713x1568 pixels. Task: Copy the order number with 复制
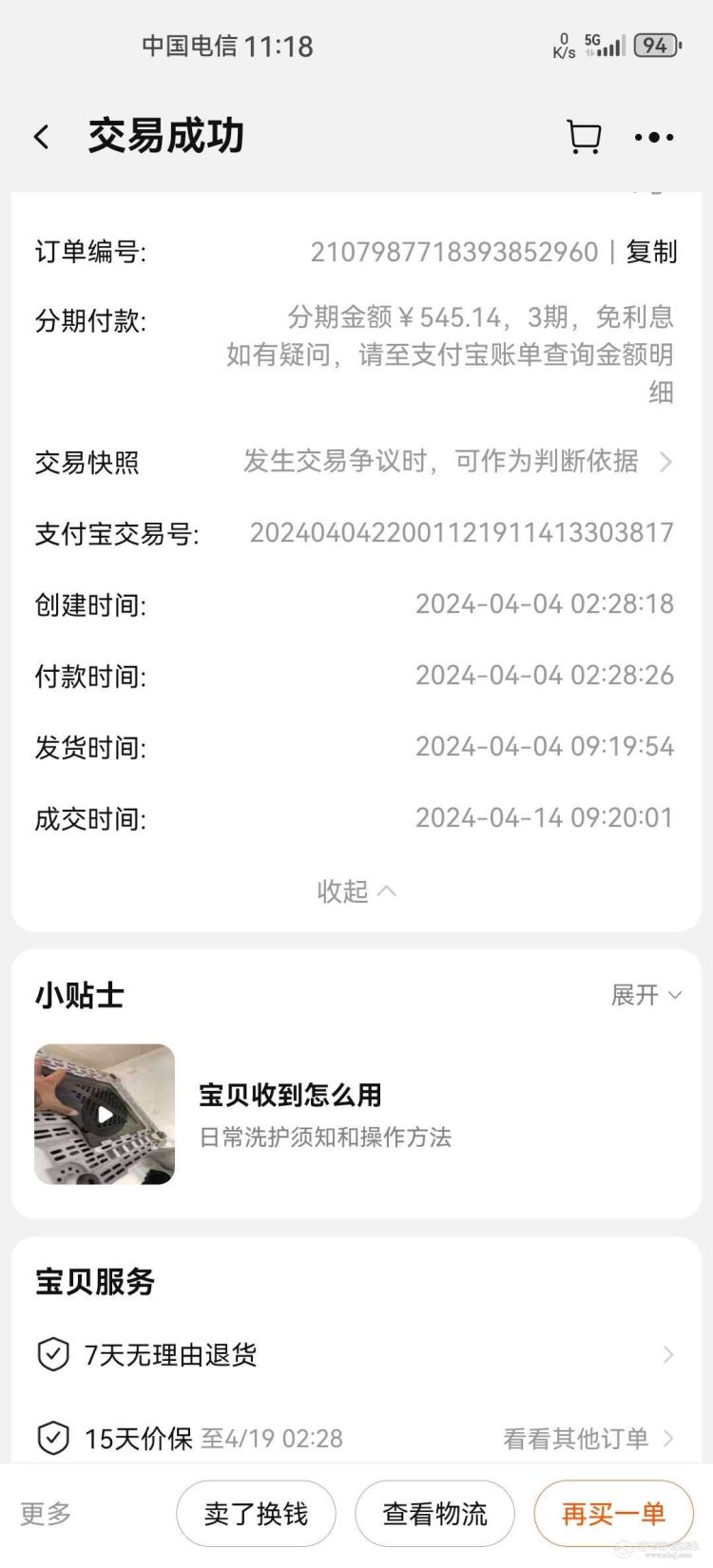(x=651, y=252)
